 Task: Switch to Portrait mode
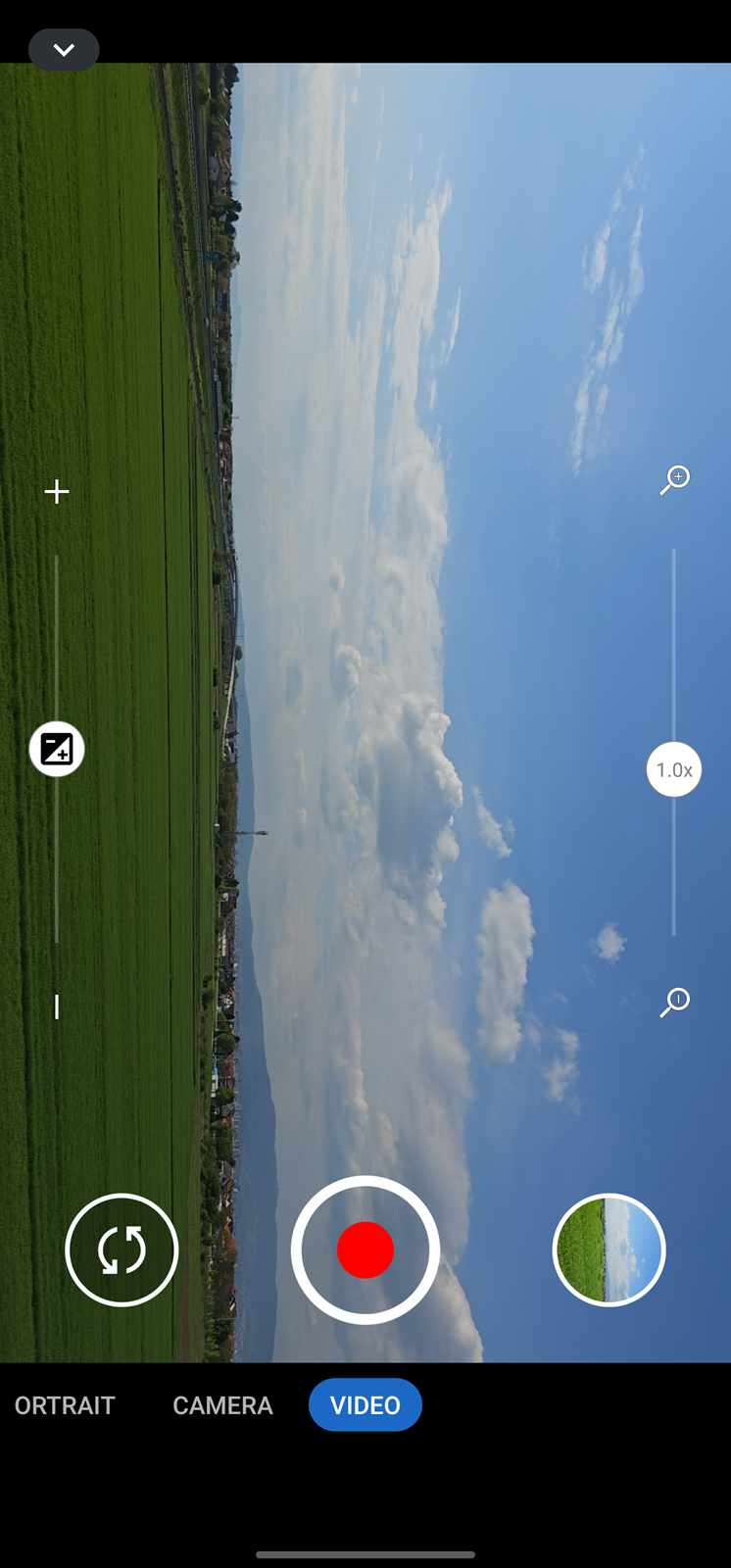(x=63, y=1404)
